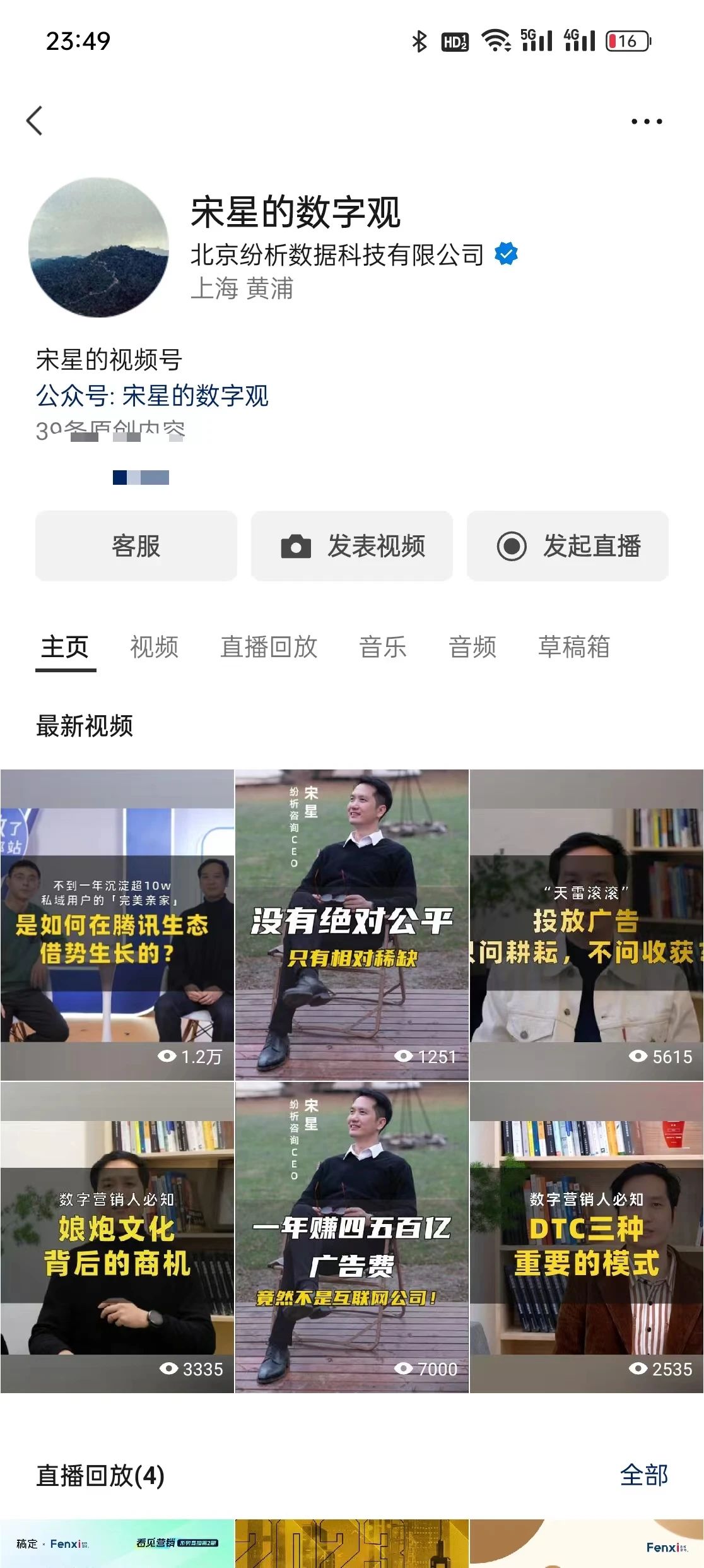This screenshot has width=704, height=1568.
Task: Open the 音乐 tab
Action: pyautogui.click(x=383, y=647)
